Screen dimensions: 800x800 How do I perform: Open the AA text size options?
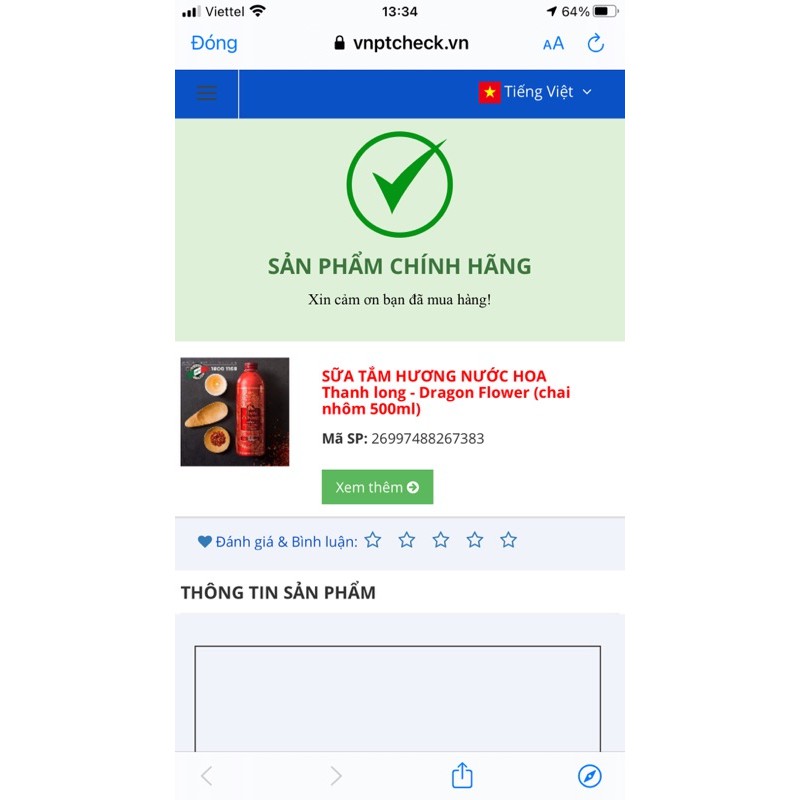[x=553, y=43]
